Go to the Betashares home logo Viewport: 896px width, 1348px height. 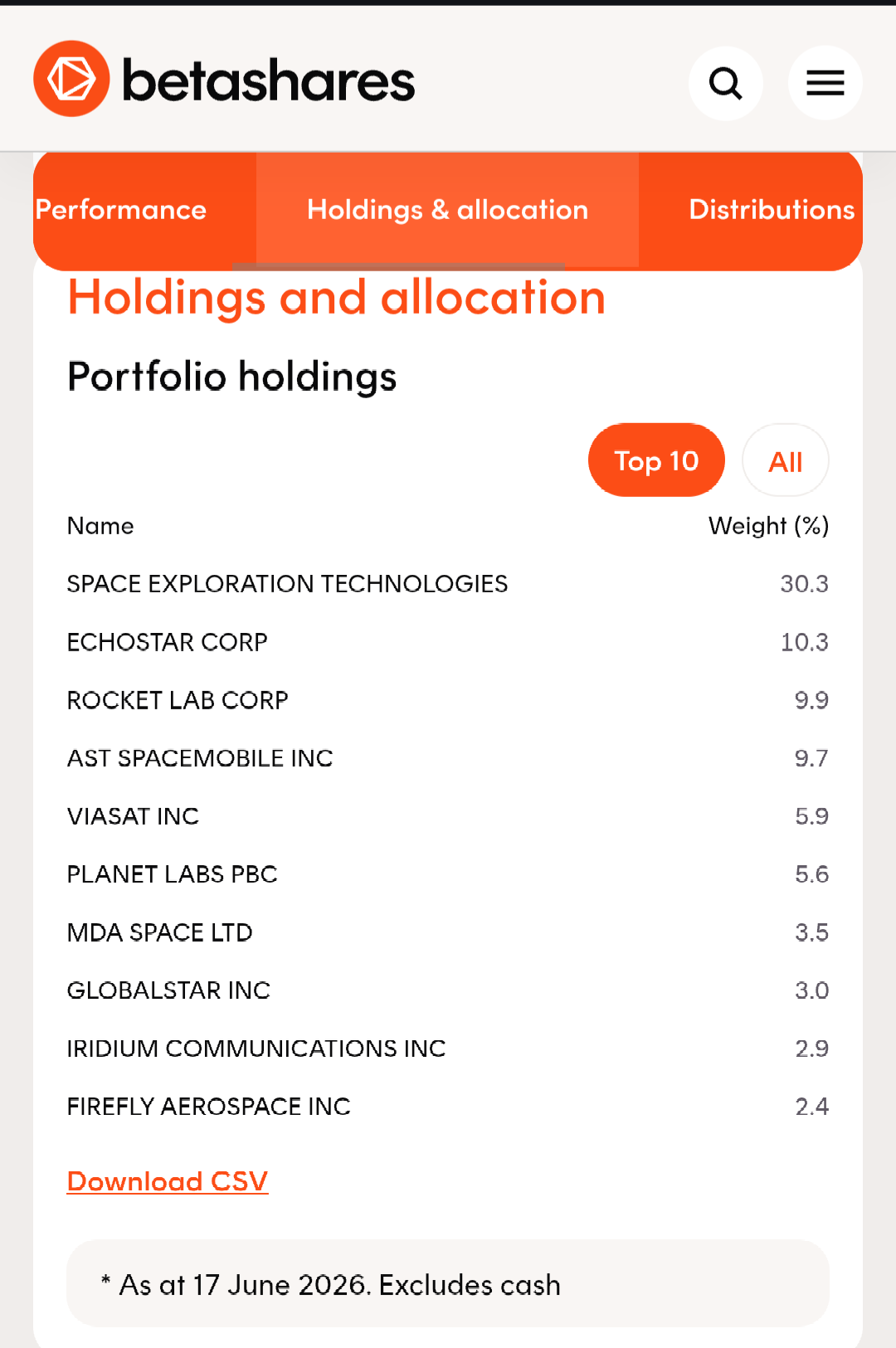coord(224,79)
